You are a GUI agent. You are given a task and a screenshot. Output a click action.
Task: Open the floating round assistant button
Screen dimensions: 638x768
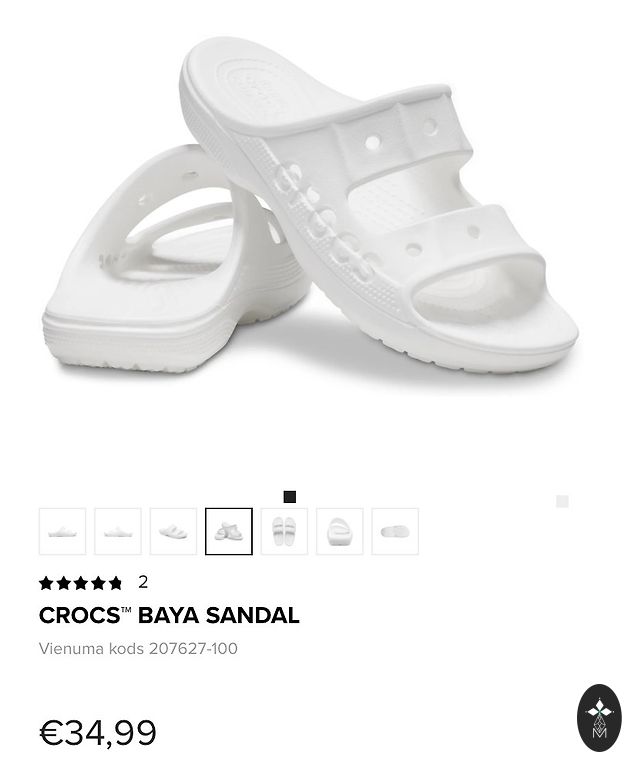pyautogui.click(x=599, y=717)
